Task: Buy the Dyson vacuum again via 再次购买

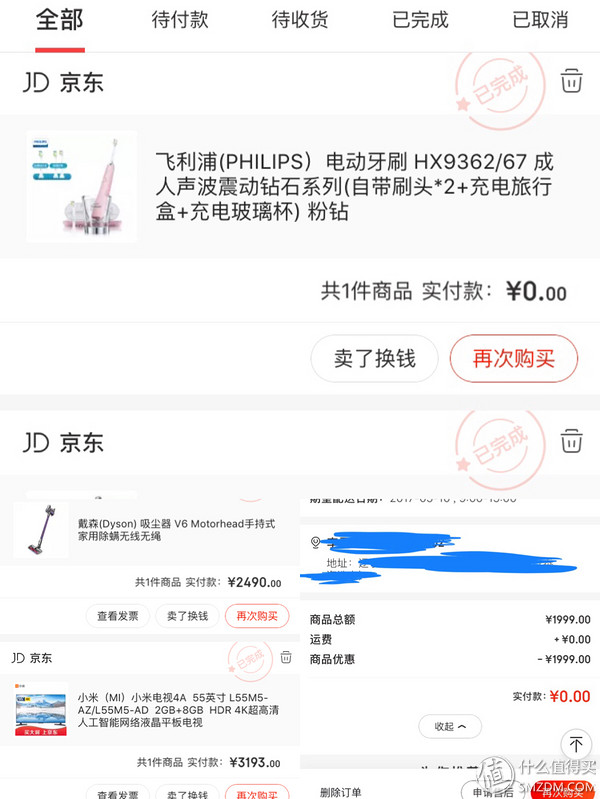Action: (256, 616)
